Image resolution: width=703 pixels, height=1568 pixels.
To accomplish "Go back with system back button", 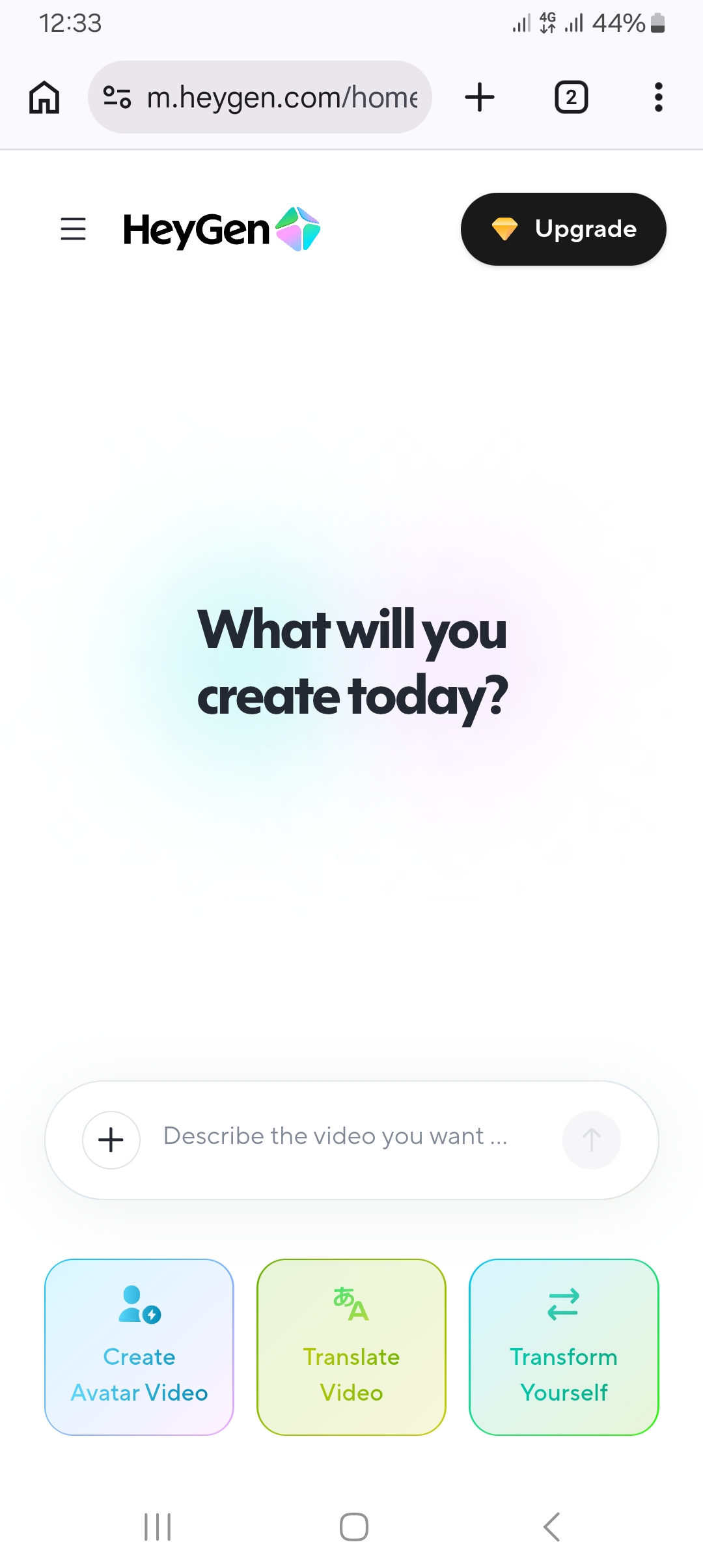I will (x=551, y=1526).
